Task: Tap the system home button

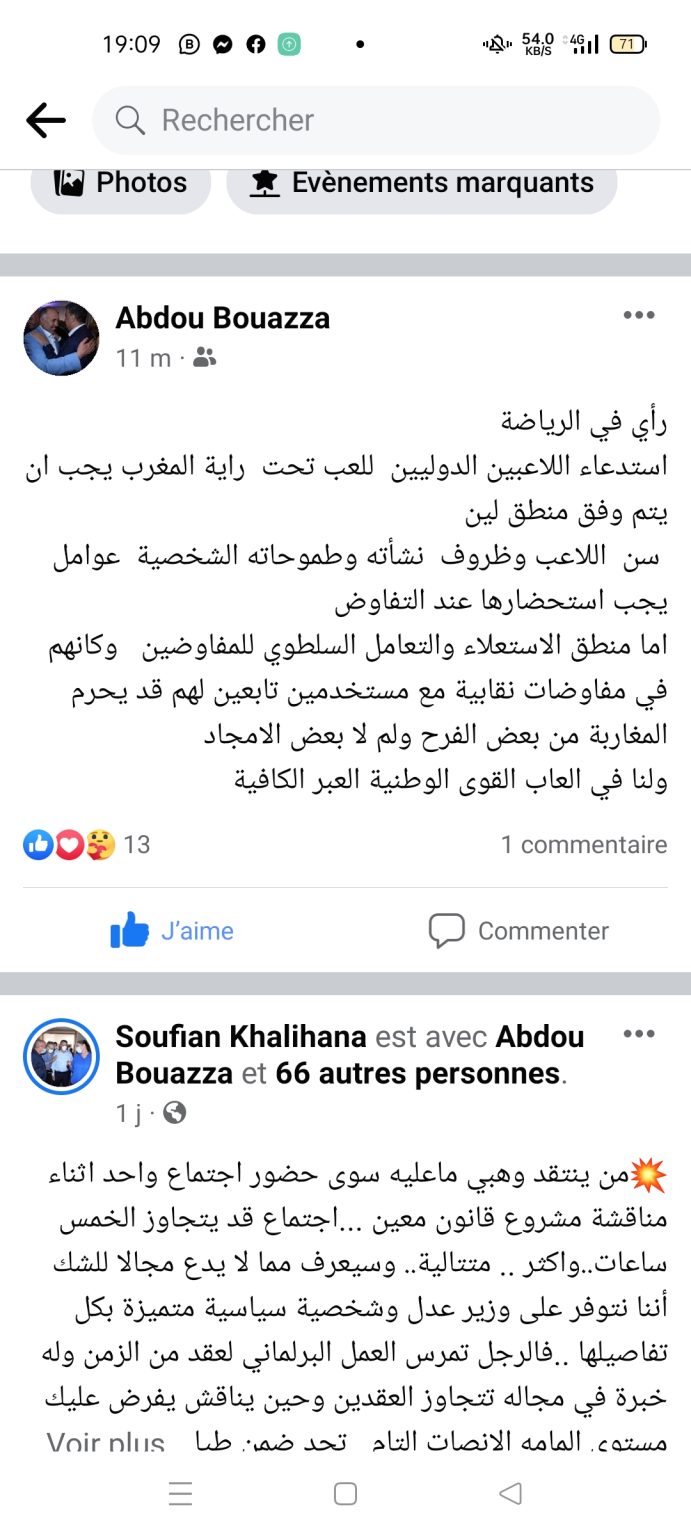Action: coord(345,1494)
